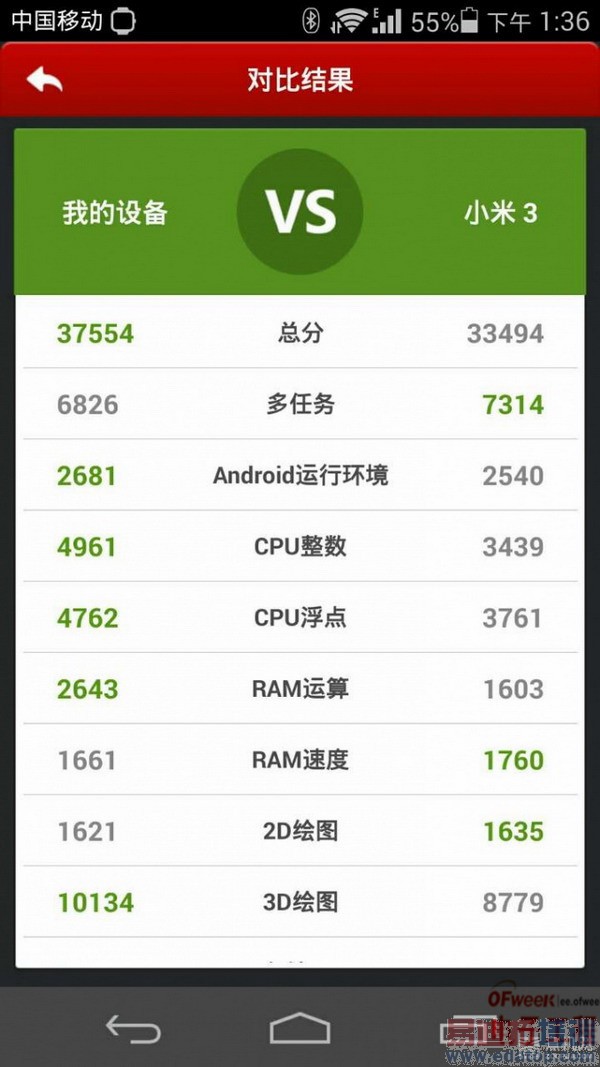Go back from the comparison results
The image size is (600, 1067).
(44, 80)
